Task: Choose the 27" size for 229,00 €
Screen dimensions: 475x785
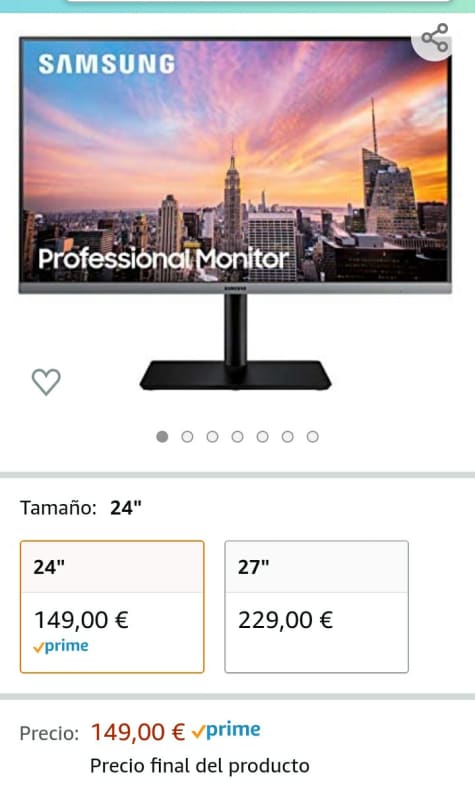Action: (x=316, y=606)
